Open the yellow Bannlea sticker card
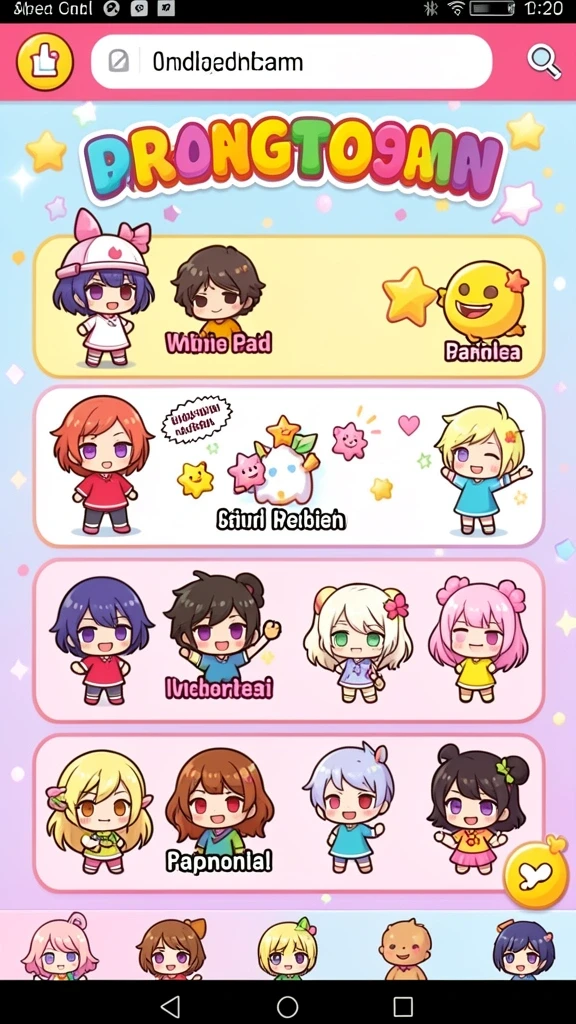This screenshot has width=576, height=1024. coord(289,307)
